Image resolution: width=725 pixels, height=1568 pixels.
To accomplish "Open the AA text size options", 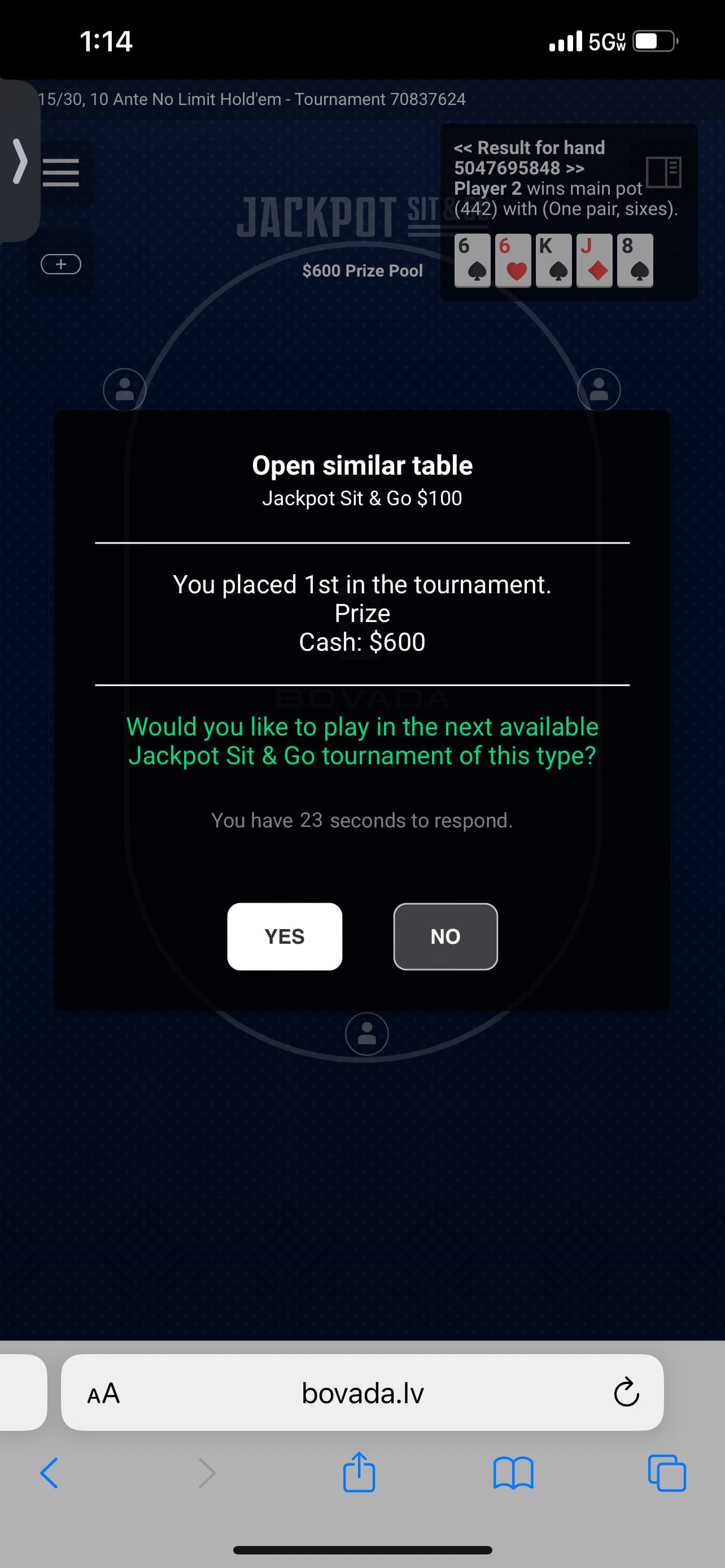I will [103, 1393].
